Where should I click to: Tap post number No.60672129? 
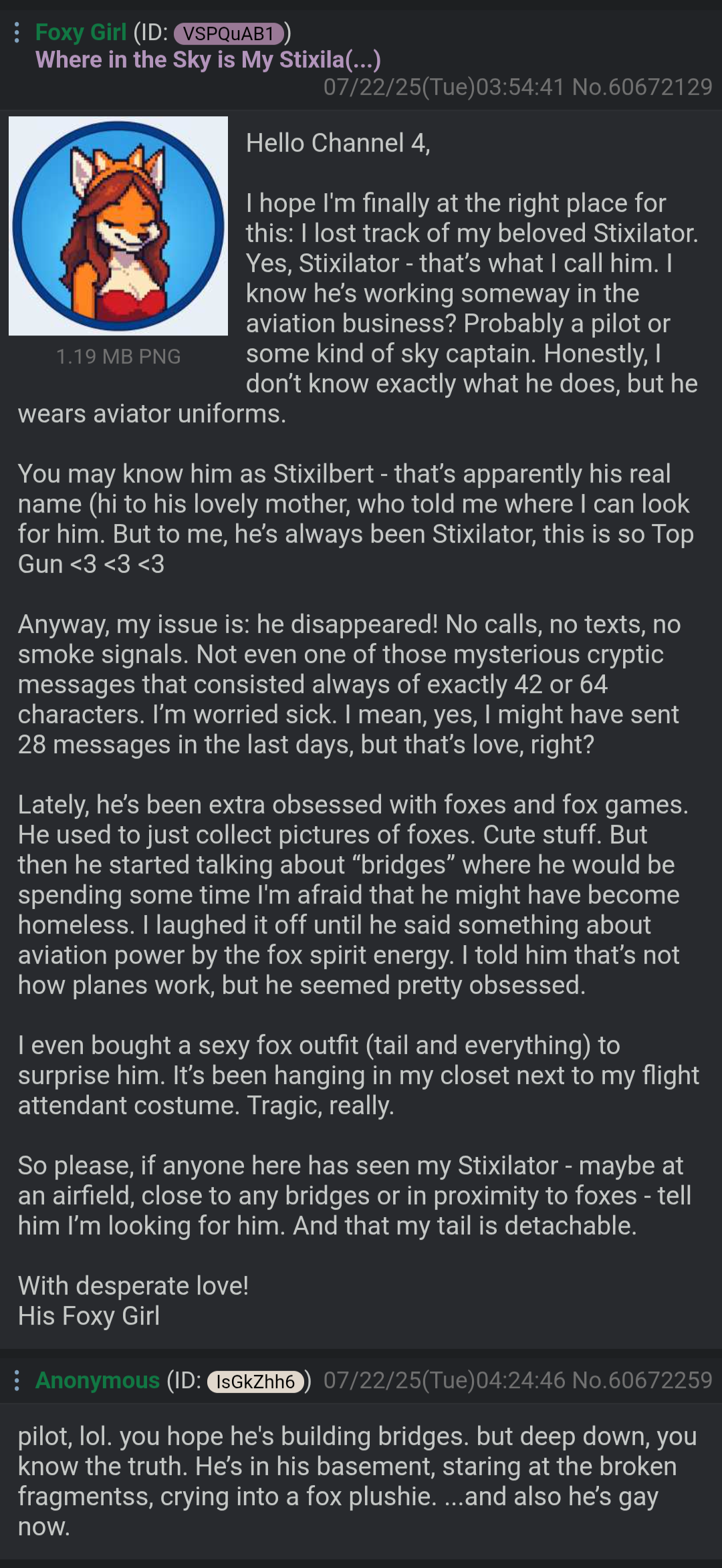point(642,87)
